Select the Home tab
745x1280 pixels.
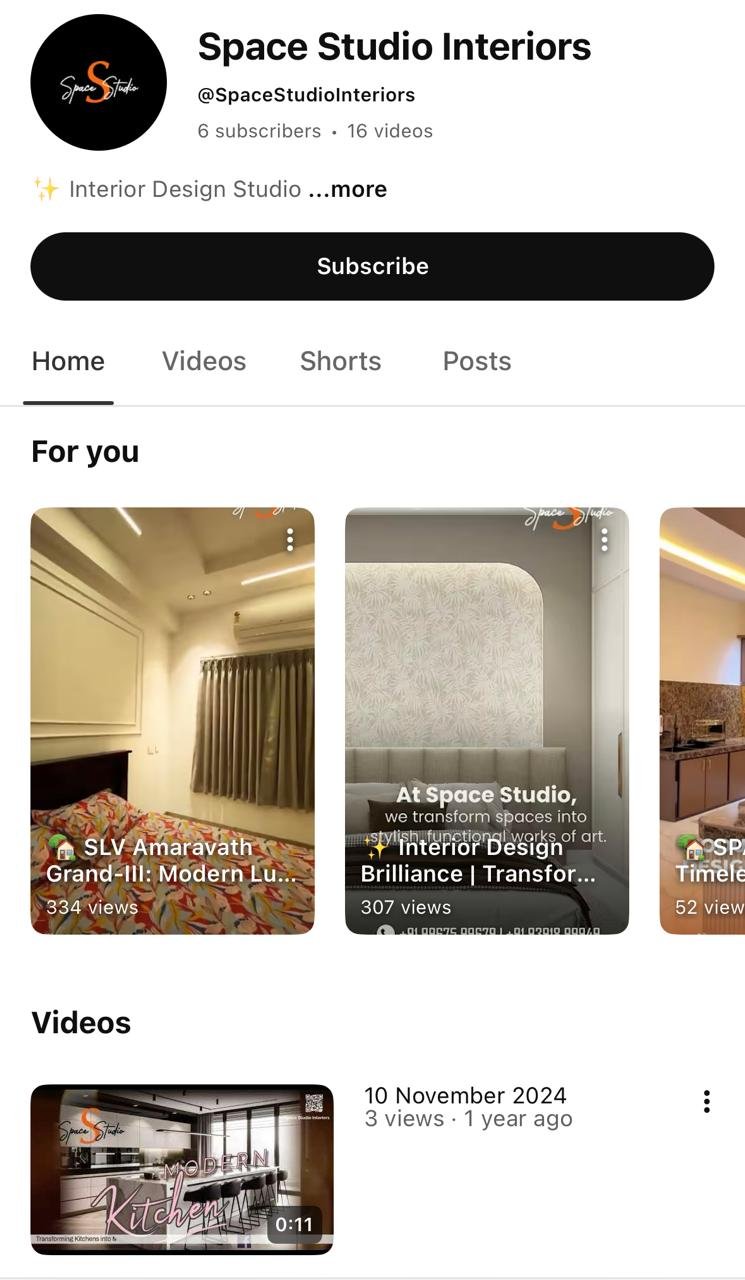68,361
